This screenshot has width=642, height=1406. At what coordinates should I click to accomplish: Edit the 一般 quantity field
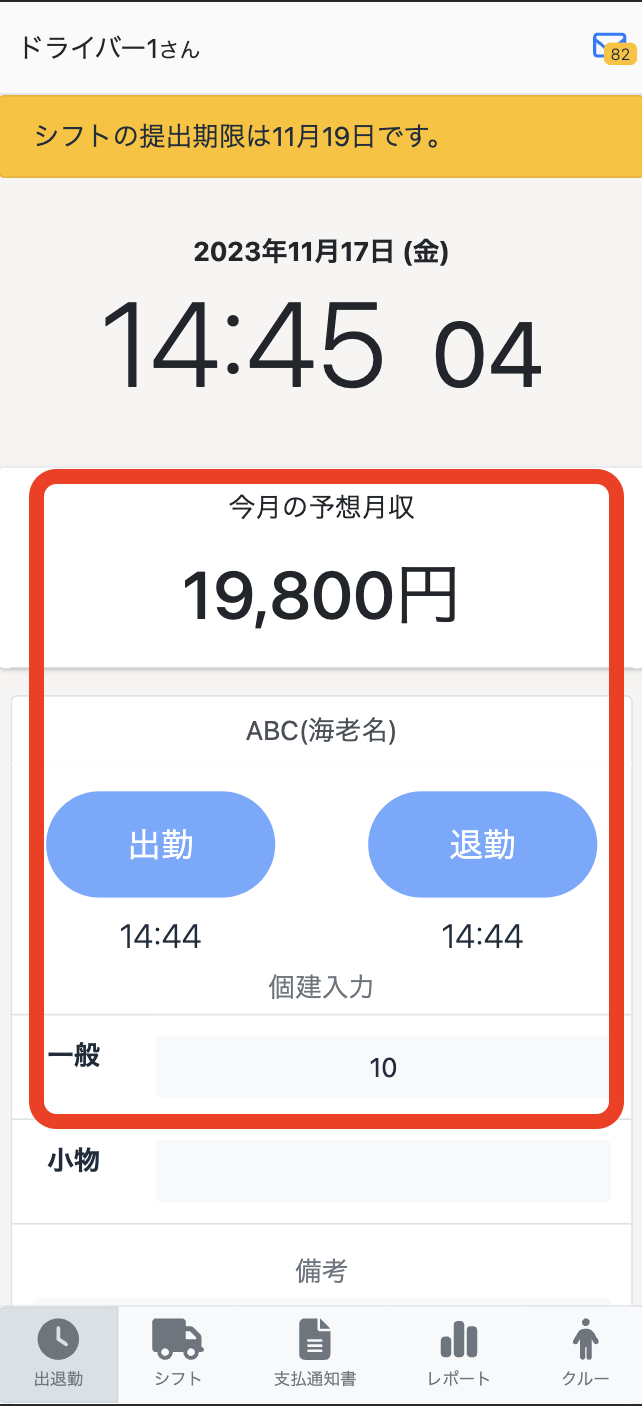pos(382,1067)
